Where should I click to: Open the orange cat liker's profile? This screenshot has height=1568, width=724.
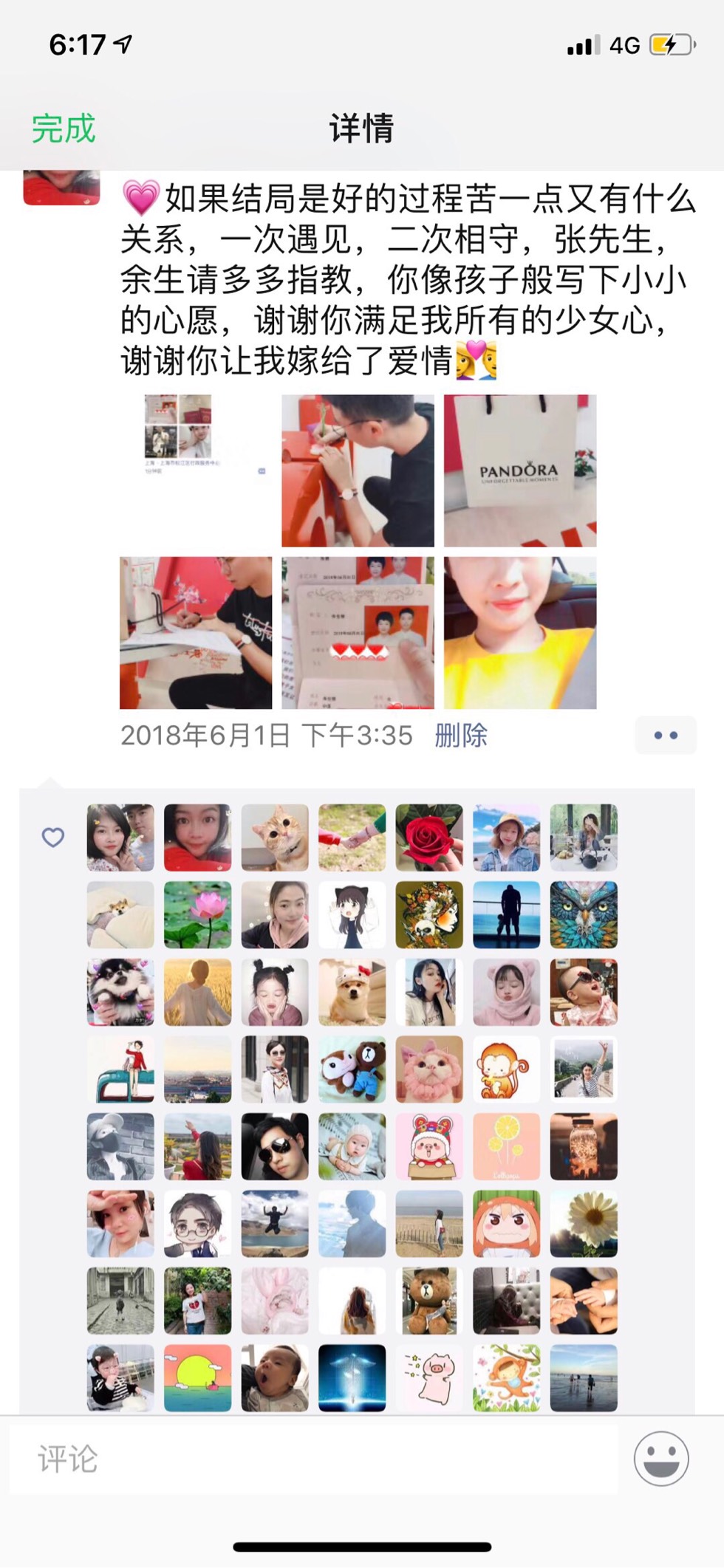tap(275, 838)
